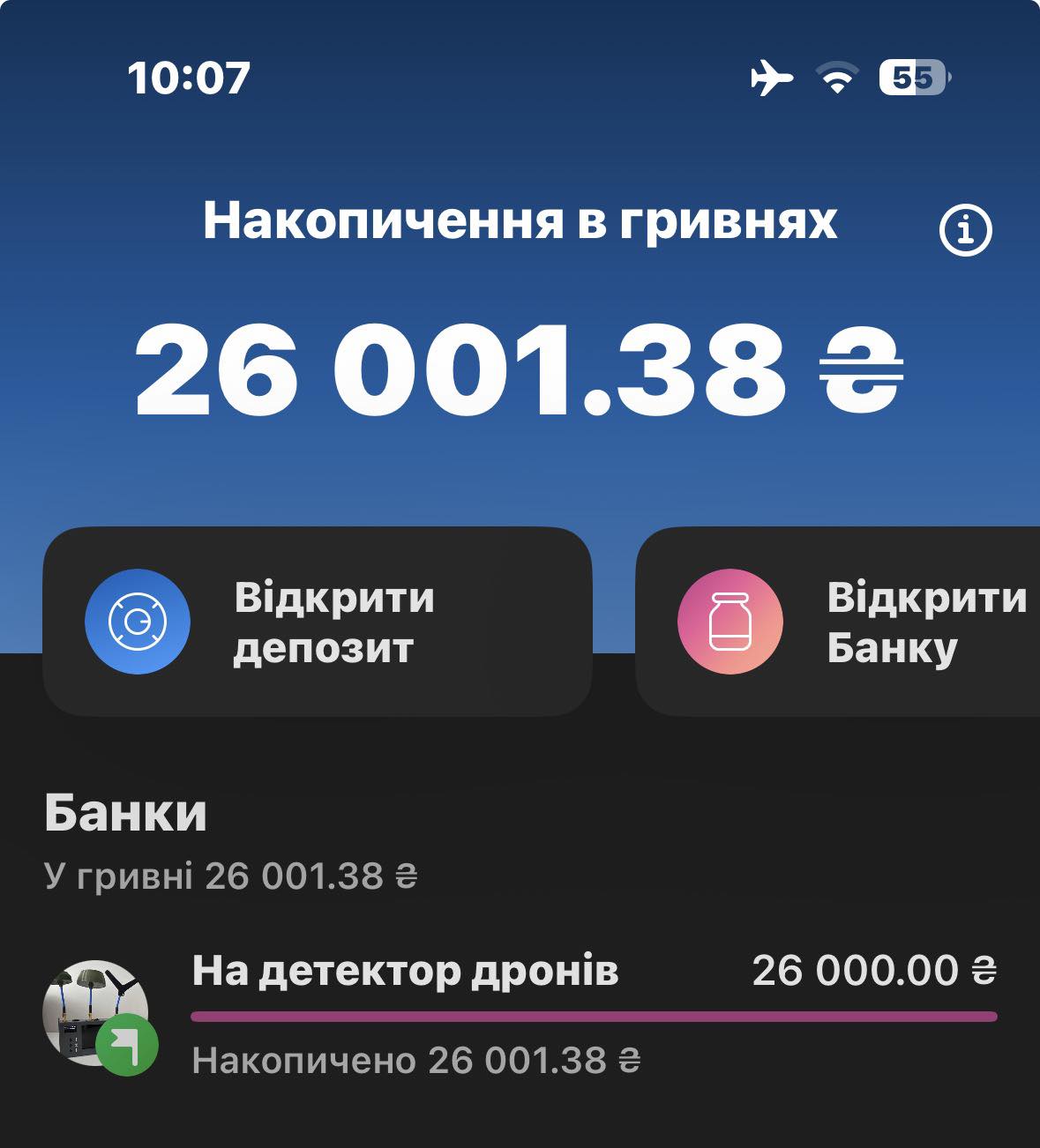Select the Накопичення в гривнях title

click(519, 222)
